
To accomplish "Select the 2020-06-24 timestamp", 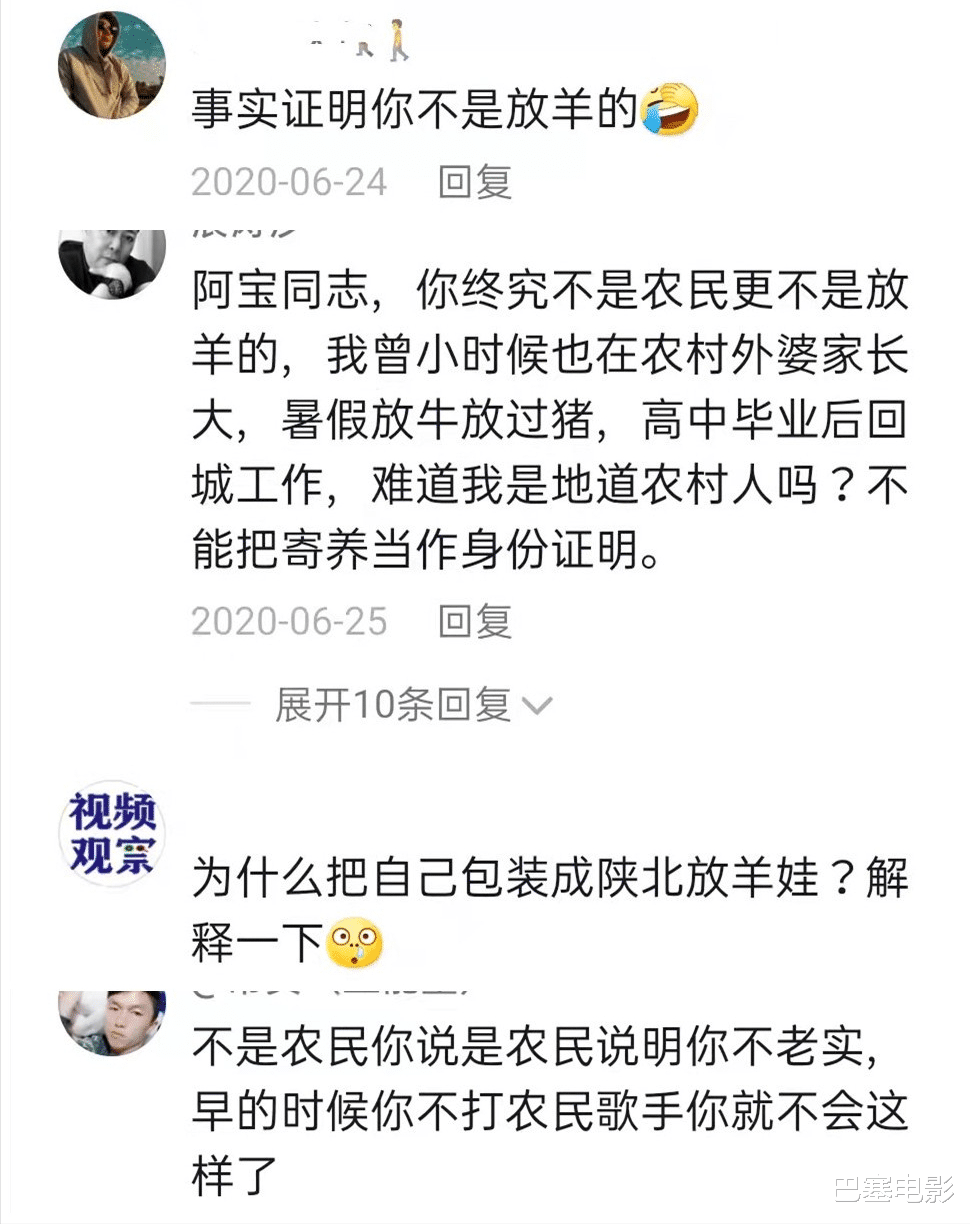I will tap(288, 182).
